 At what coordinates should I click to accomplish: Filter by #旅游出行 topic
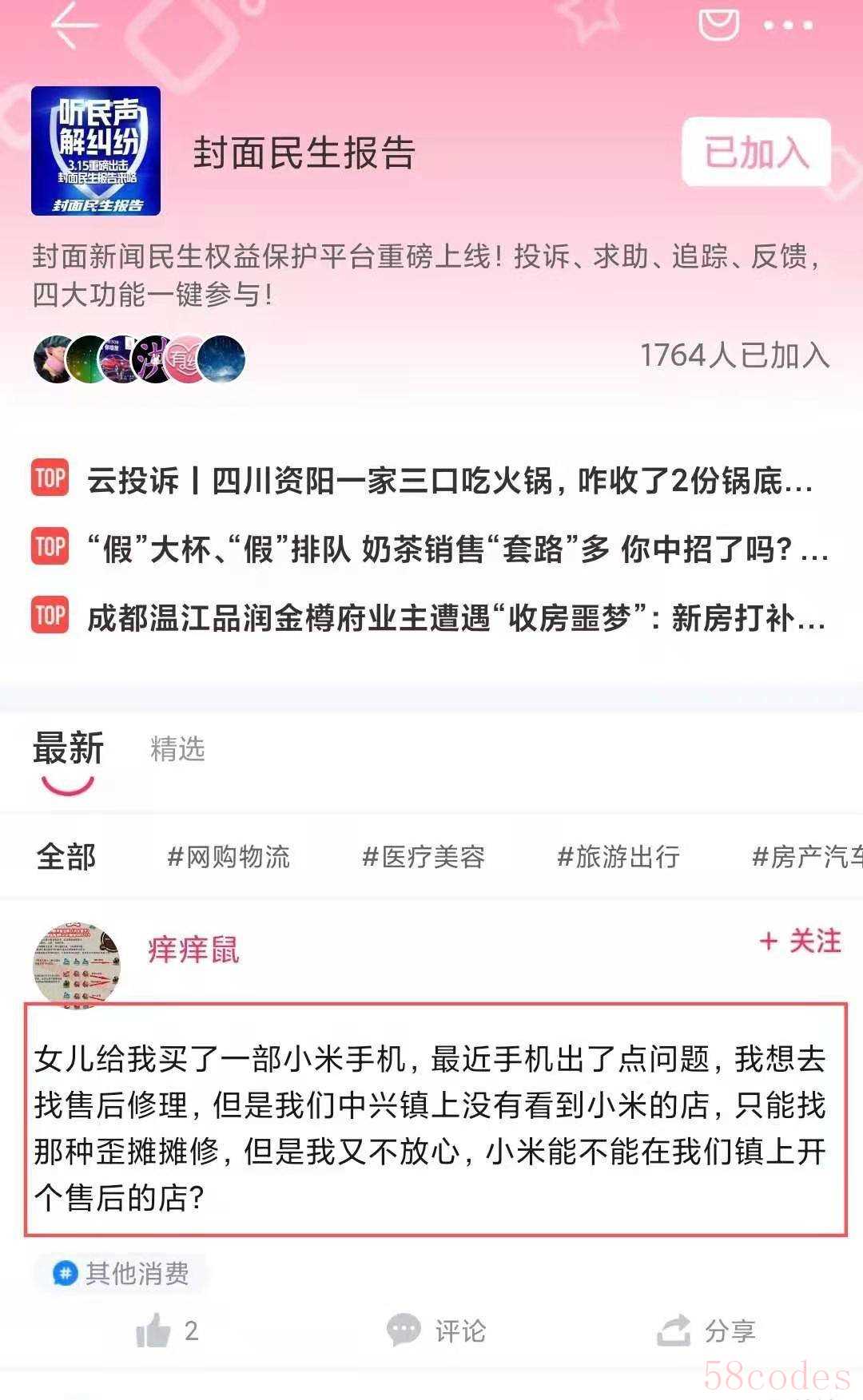618,857
